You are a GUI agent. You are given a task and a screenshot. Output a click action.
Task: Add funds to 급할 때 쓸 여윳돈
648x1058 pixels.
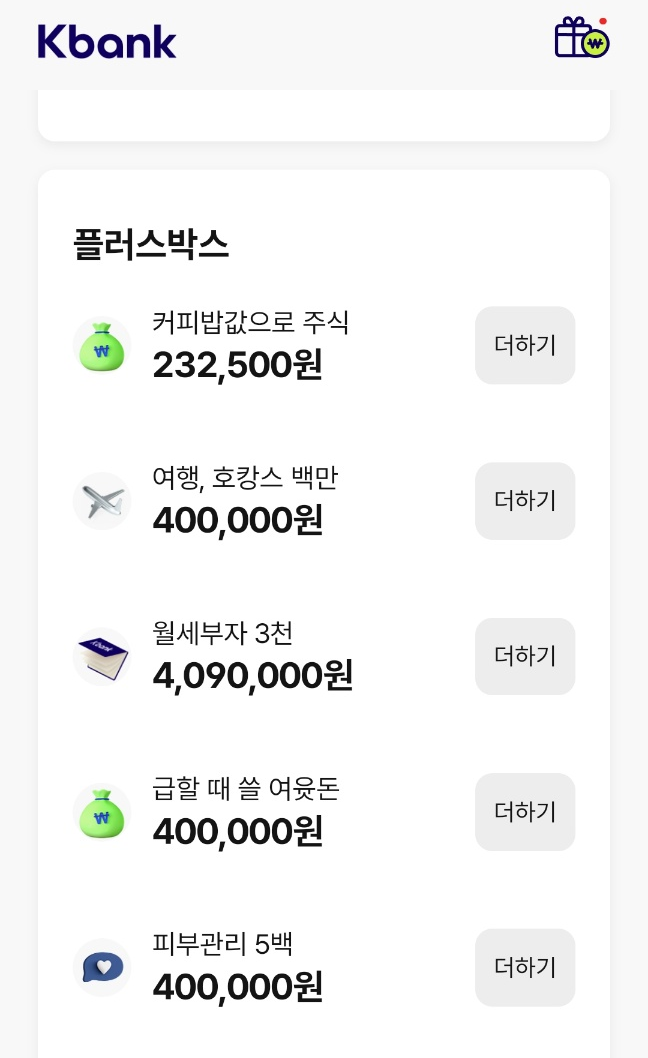[x=525, y=812]
